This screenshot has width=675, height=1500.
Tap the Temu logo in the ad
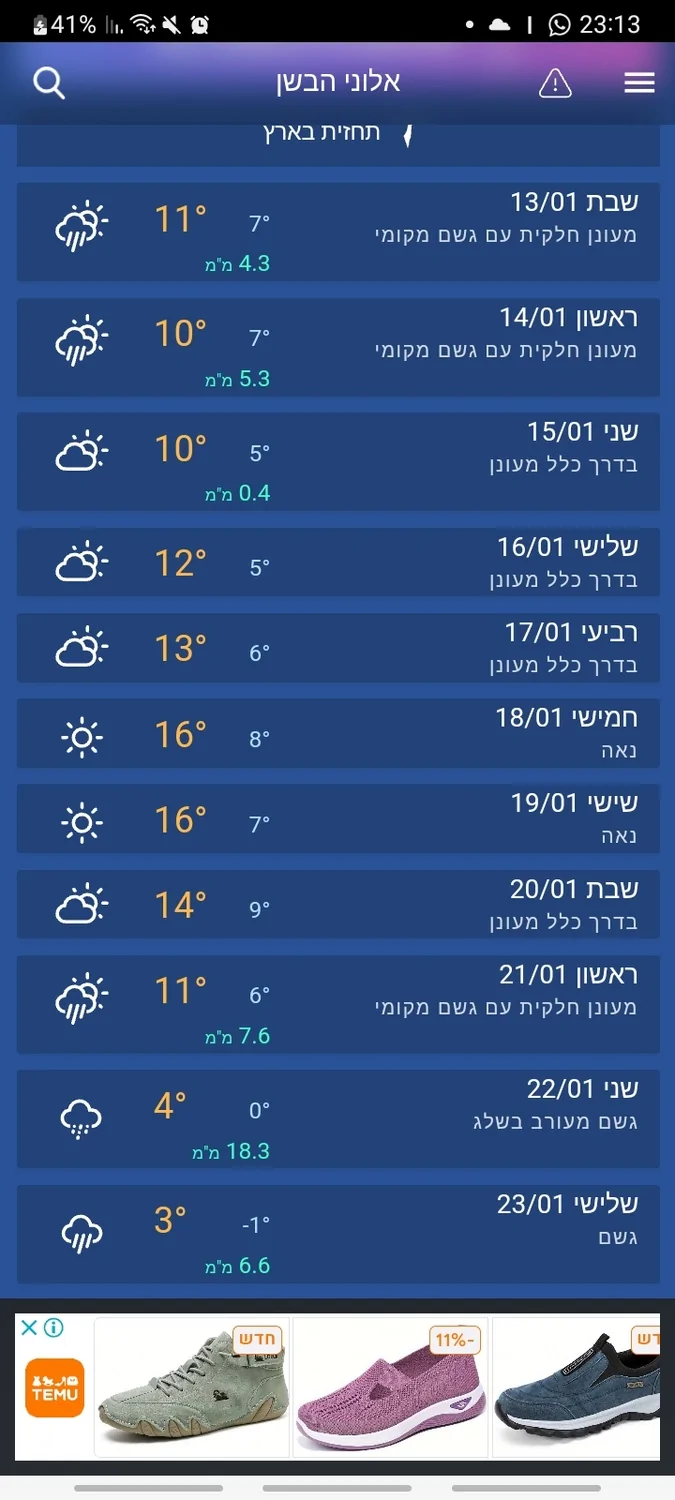[54, 1388]
